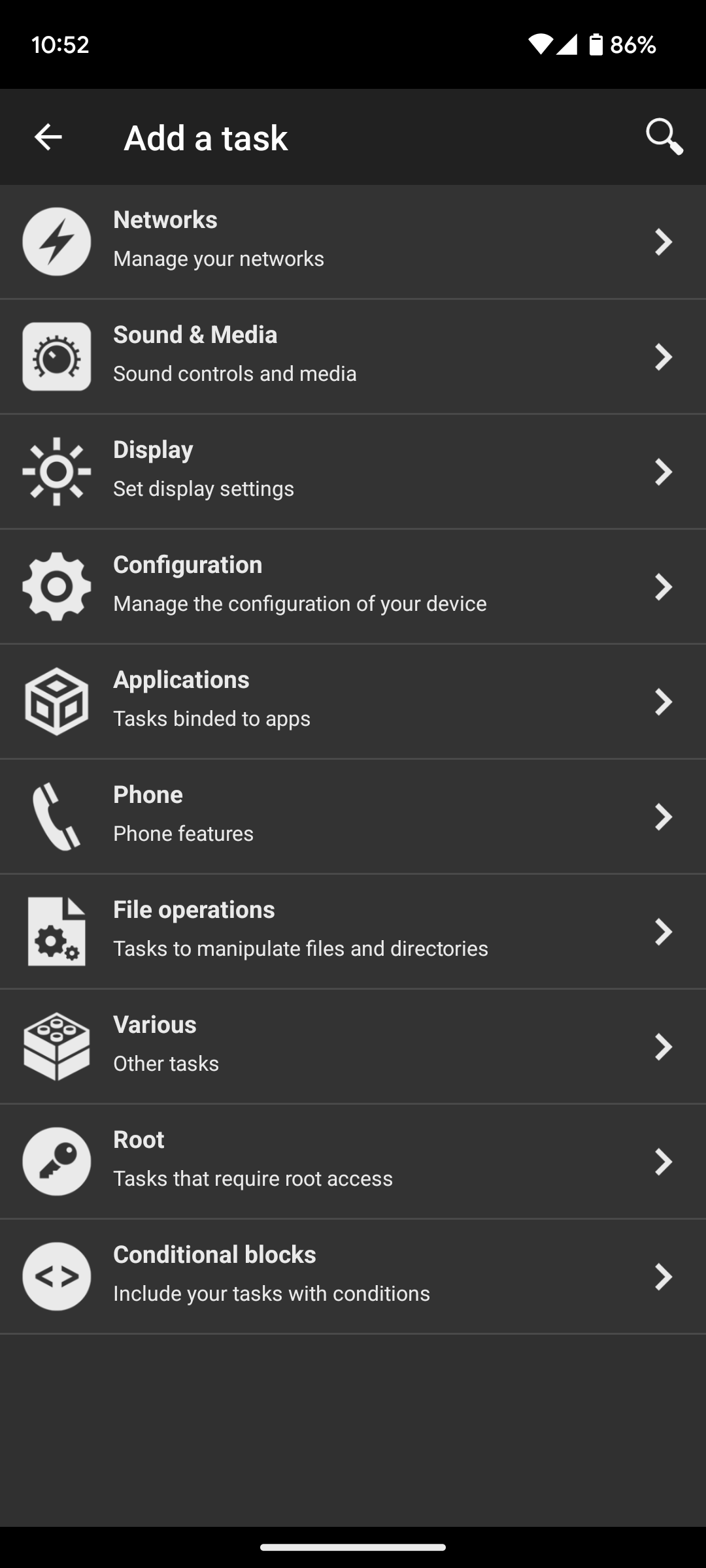The height and width of the screenshot is (1568, 706).
Task: Open File operations tasks
Action: tap(353, 932)
